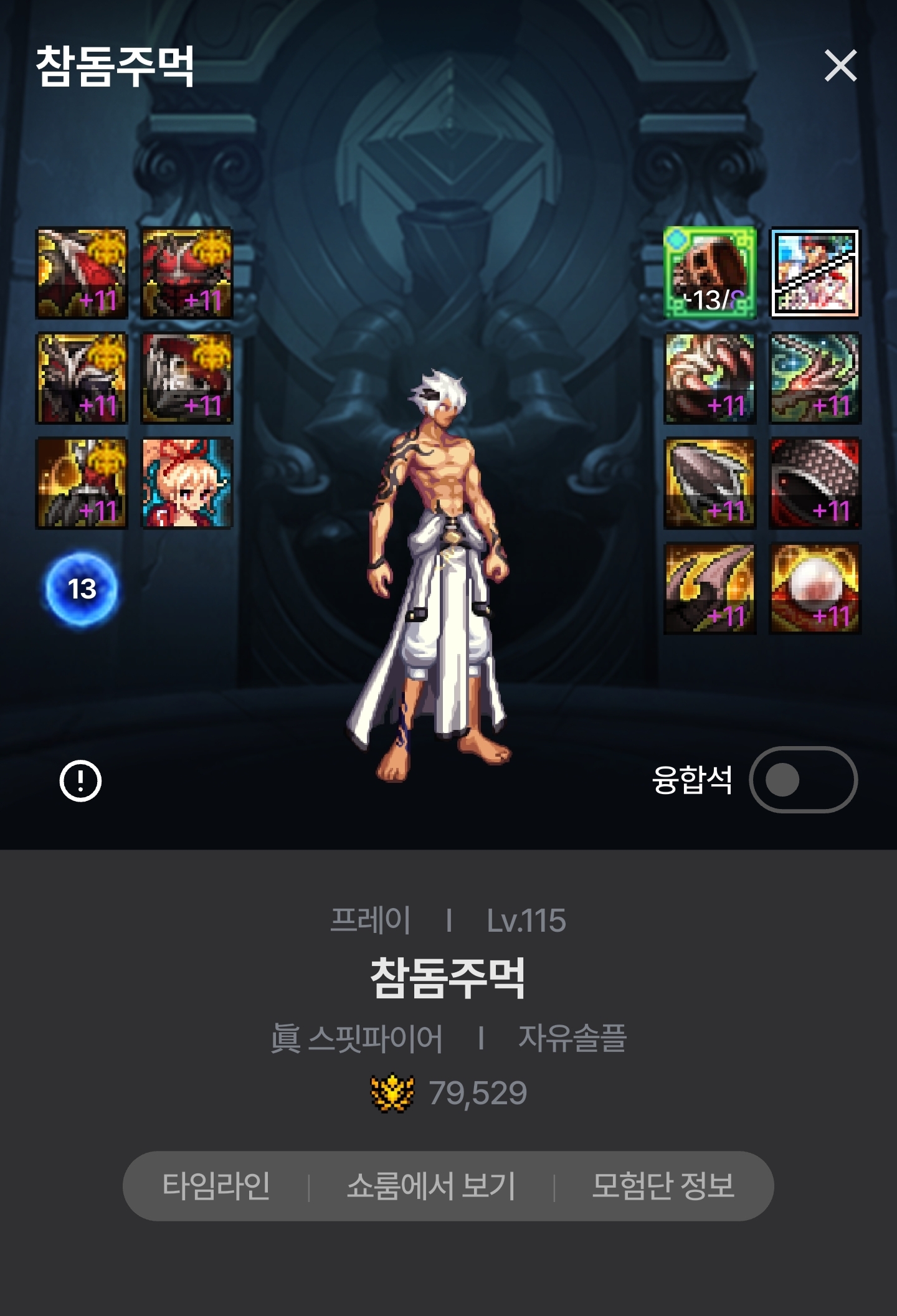
Task: Toggle the 융합석 switch
Action: point(802,779)
